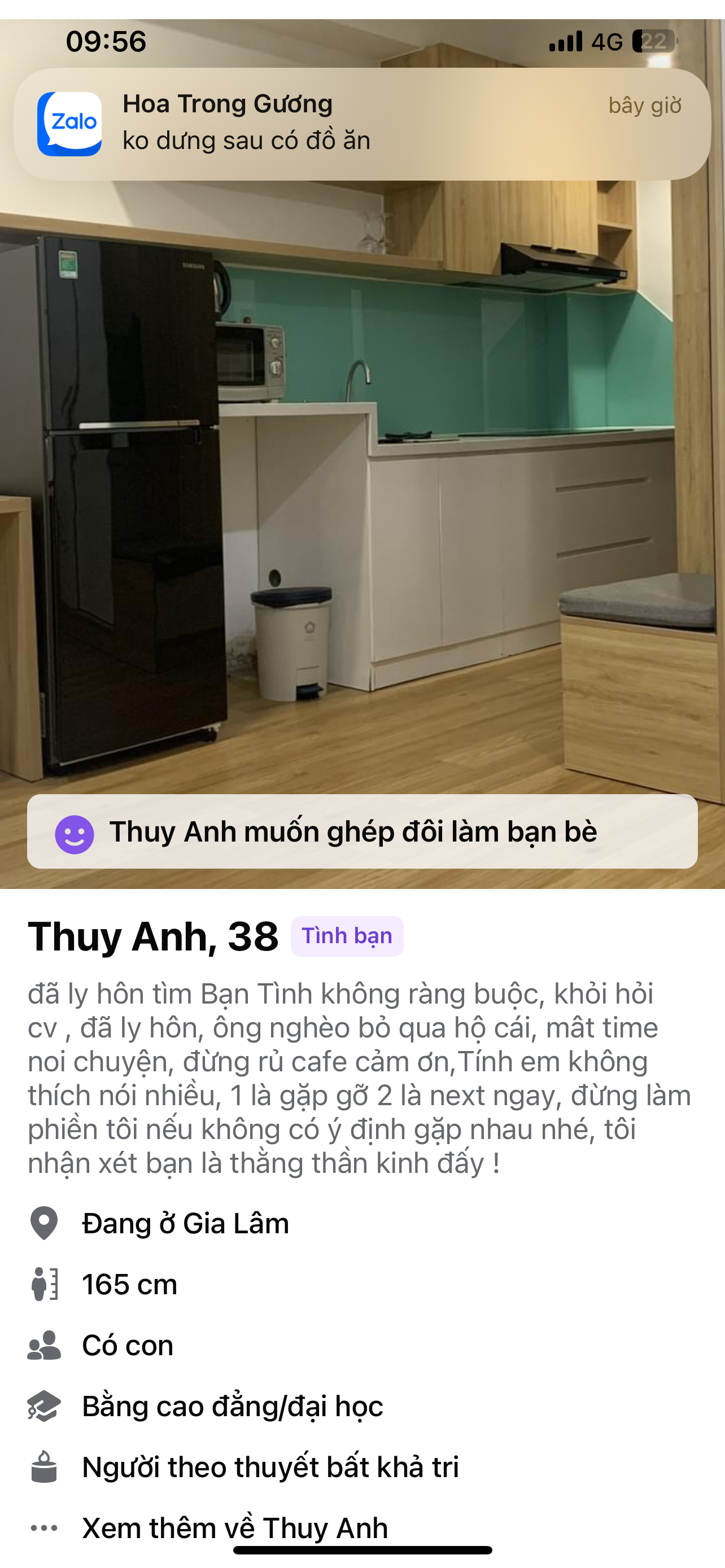Expand 'Xem thêm về Thuy Anh'
This screenshot has height=1568, width=725.
click(x=235, y=1527)
